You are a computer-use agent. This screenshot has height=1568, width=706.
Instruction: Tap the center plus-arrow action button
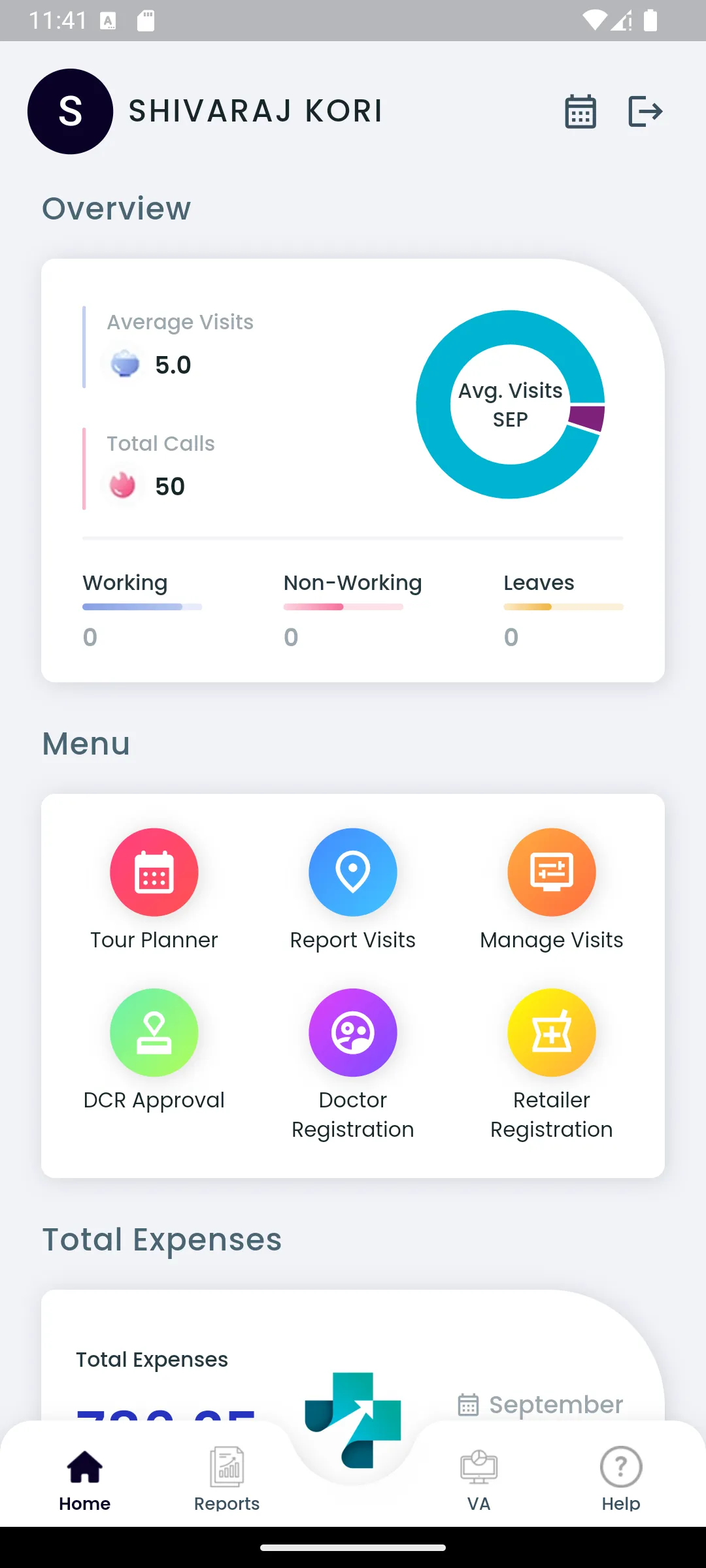tap(353, 1421)
